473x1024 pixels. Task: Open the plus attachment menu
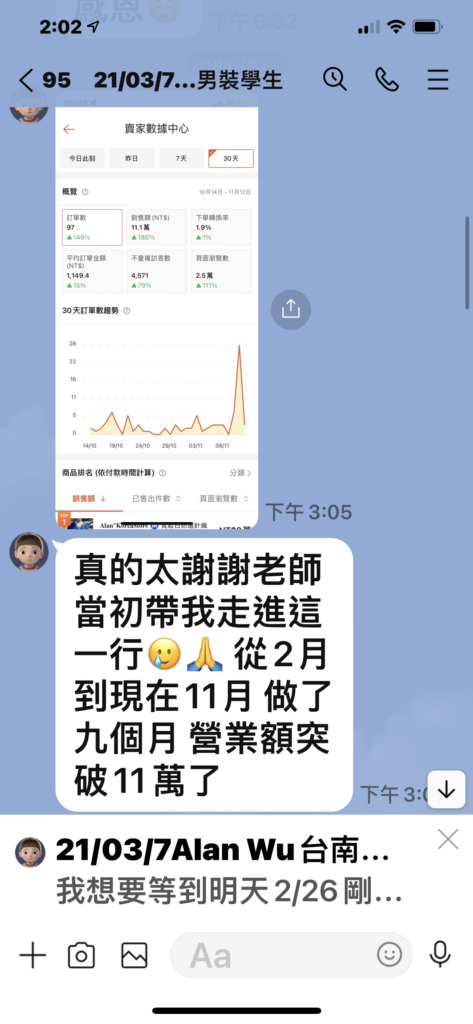click(x=33, y=955)
